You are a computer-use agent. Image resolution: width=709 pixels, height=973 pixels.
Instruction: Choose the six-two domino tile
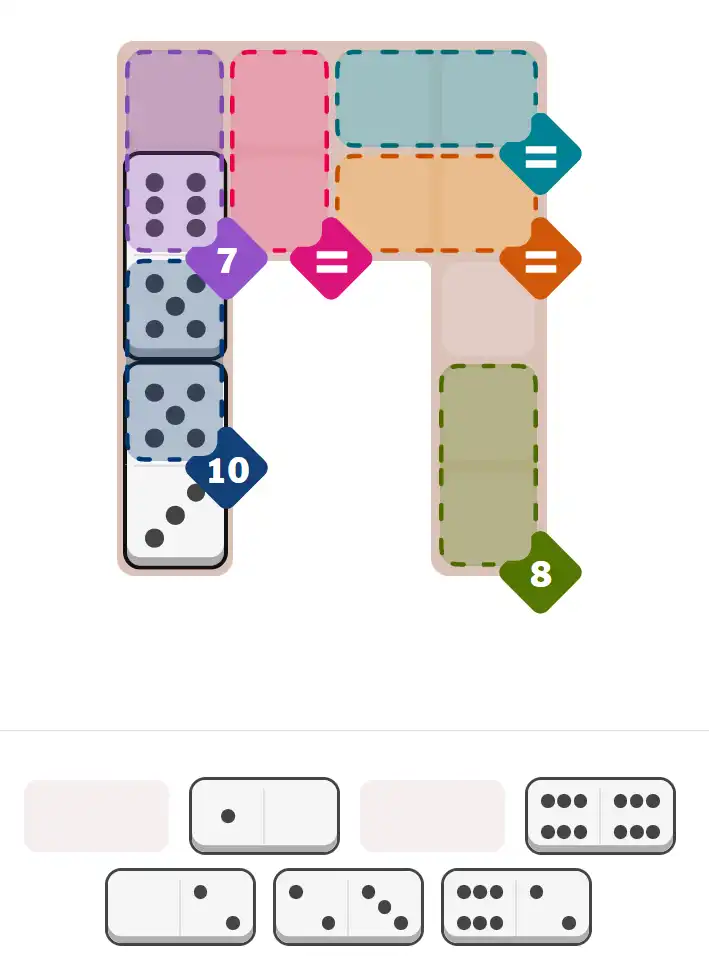click(516, 906)
